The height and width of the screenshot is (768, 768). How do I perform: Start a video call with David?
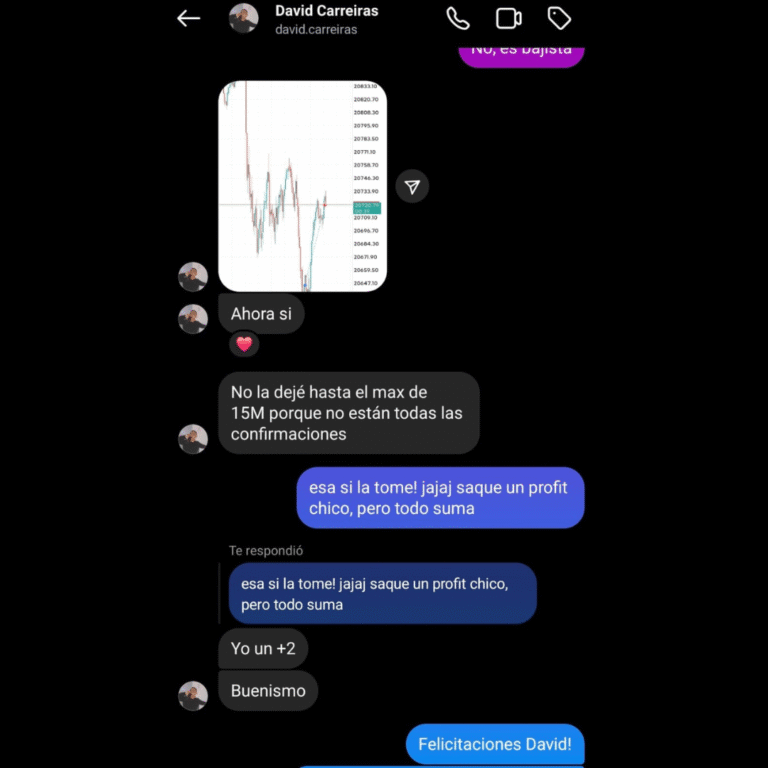click(509, 19)
